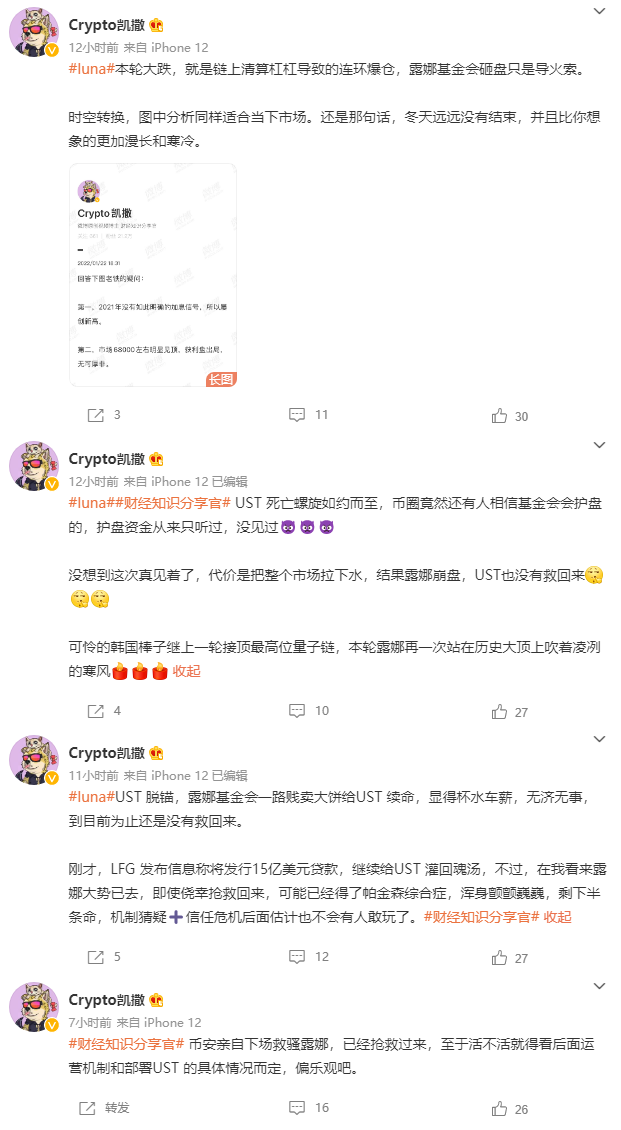
Task: Like the last post with 26 likes
Action: point(510,1108)
